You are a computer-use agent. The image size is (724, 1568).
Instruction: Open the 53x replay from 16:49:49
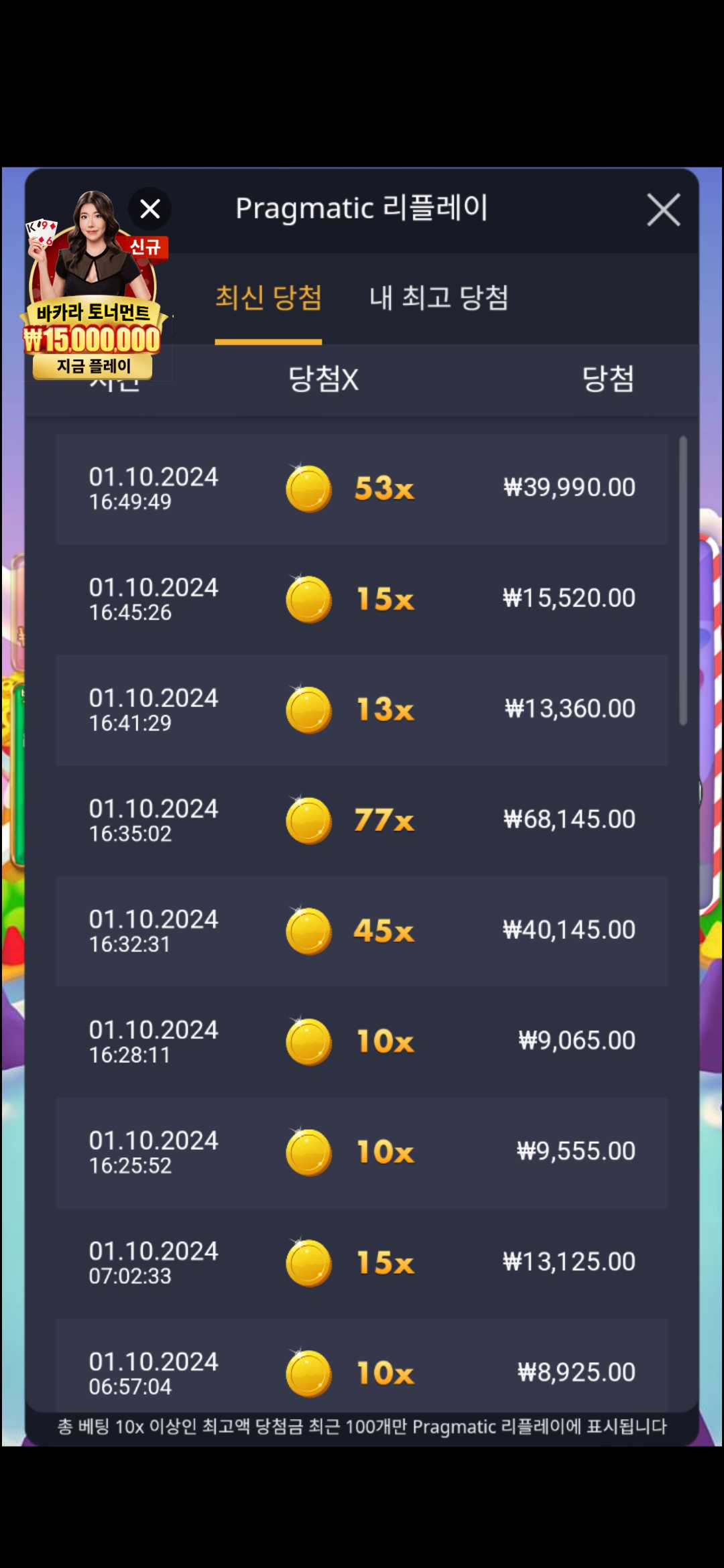(362, 488)
